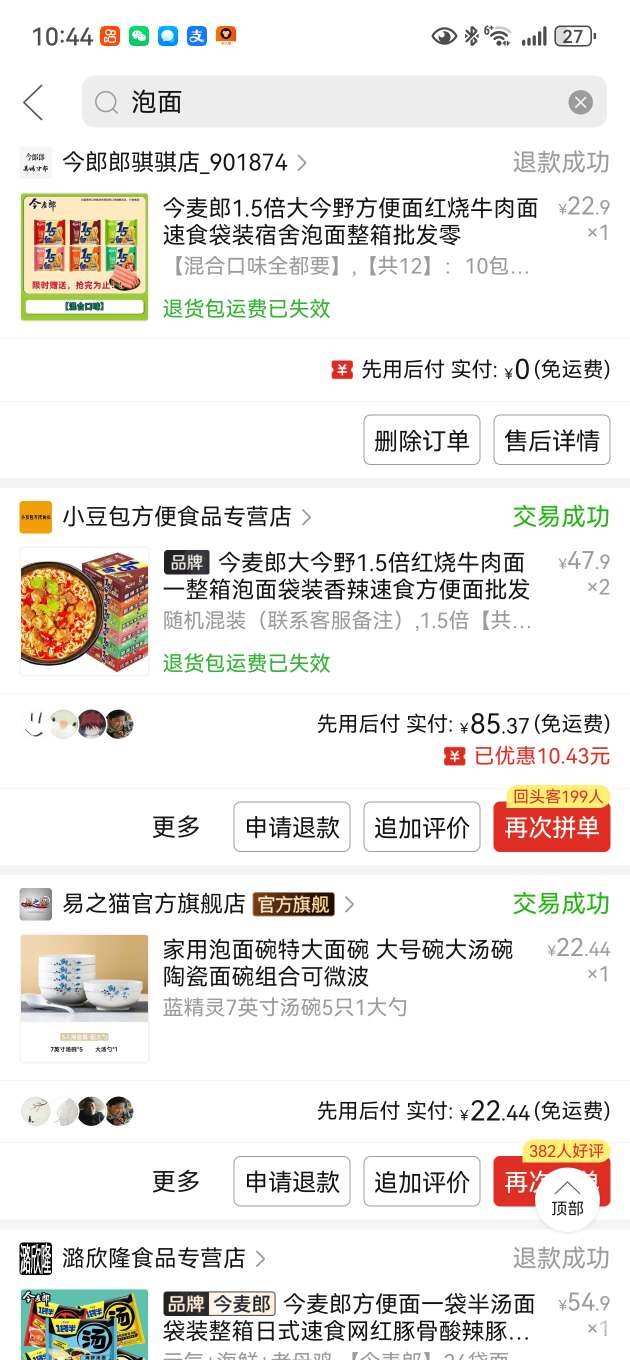Tap 更多 under the 易之猫 order
This screenshot has height=1360, width=630.
coord(176,1182)
